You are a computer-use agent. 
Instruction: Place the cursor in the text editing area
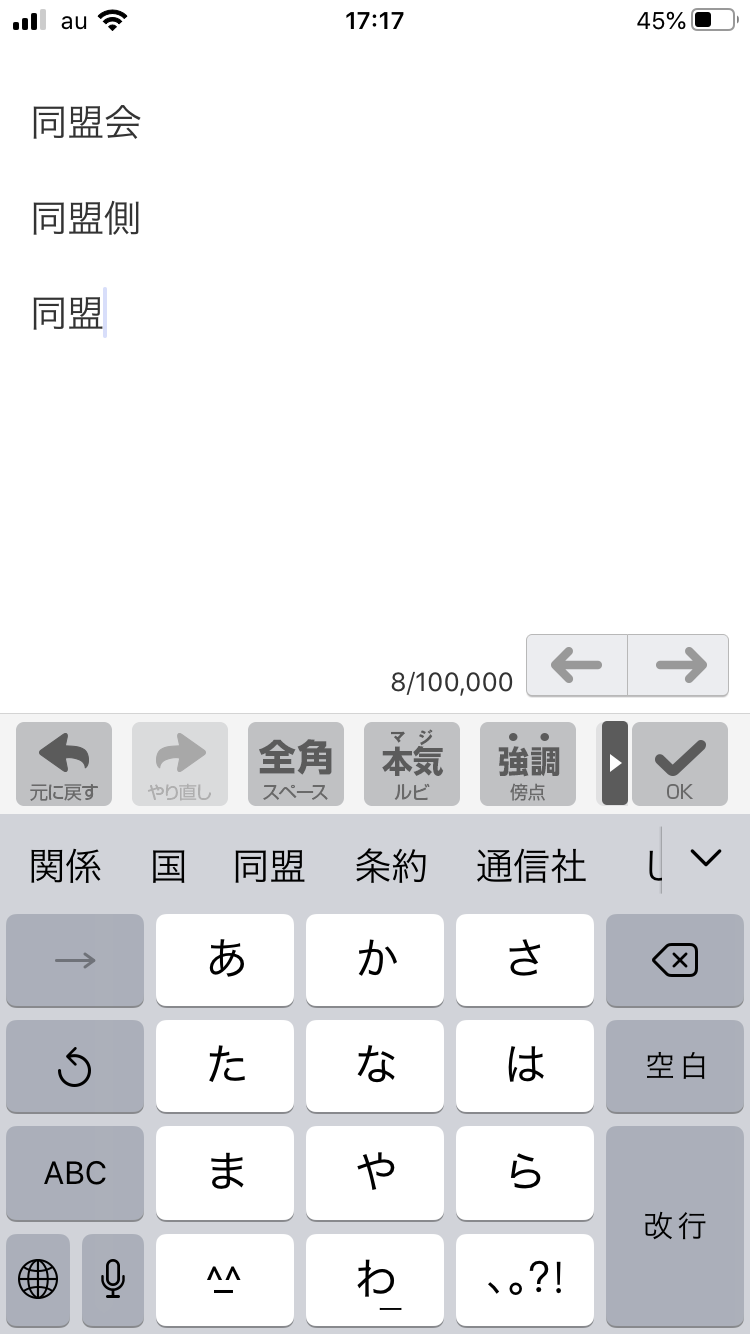coord(375,450)
